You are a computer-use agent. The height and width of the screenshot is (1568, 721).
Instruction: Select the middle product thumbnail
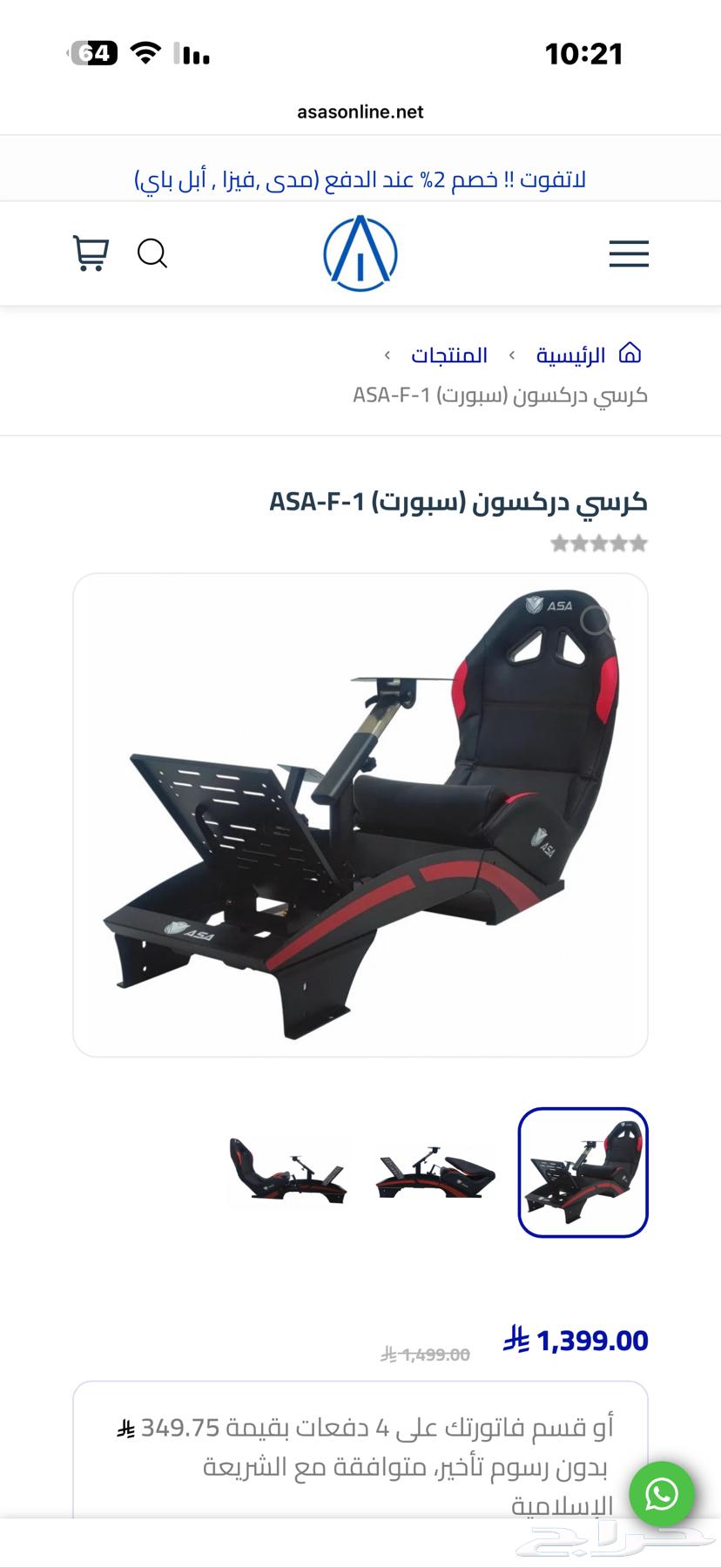coord(435,1172)
